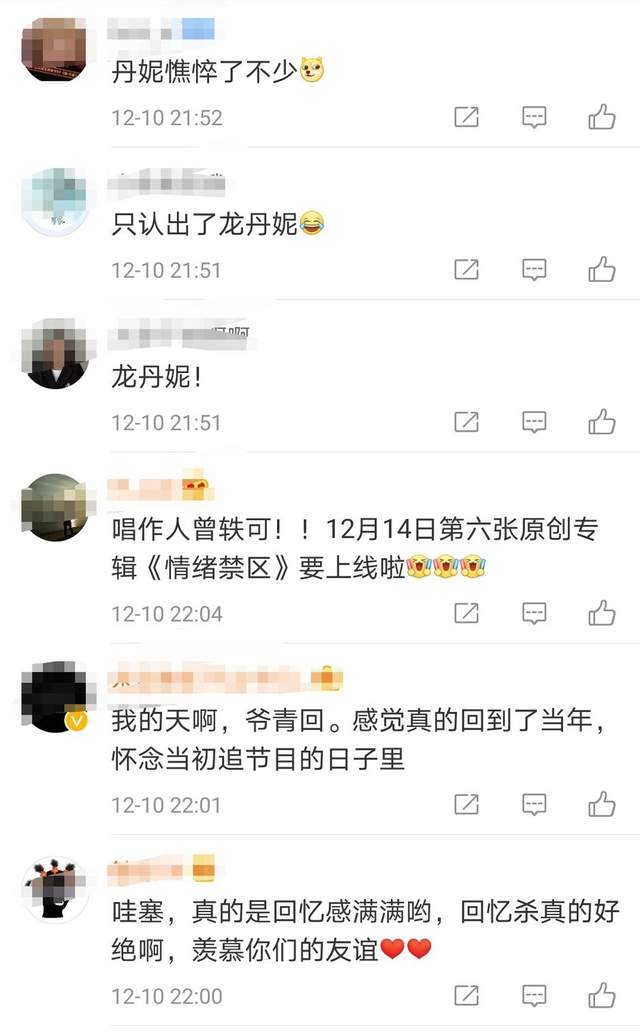Reply to the '爷青回' comment
640x1032 pixels.
(535, 804)
